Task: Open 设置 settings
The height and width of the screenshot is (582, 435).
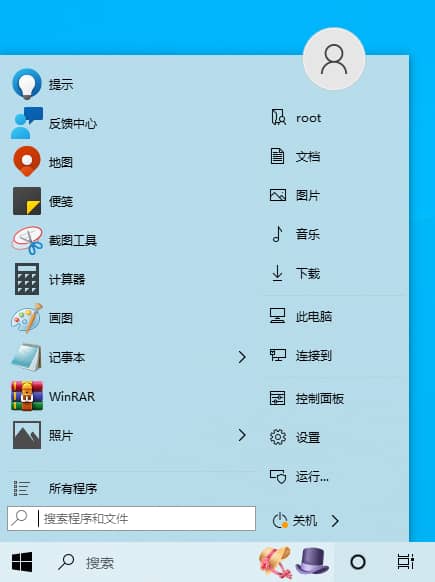Action: point(334,437)
